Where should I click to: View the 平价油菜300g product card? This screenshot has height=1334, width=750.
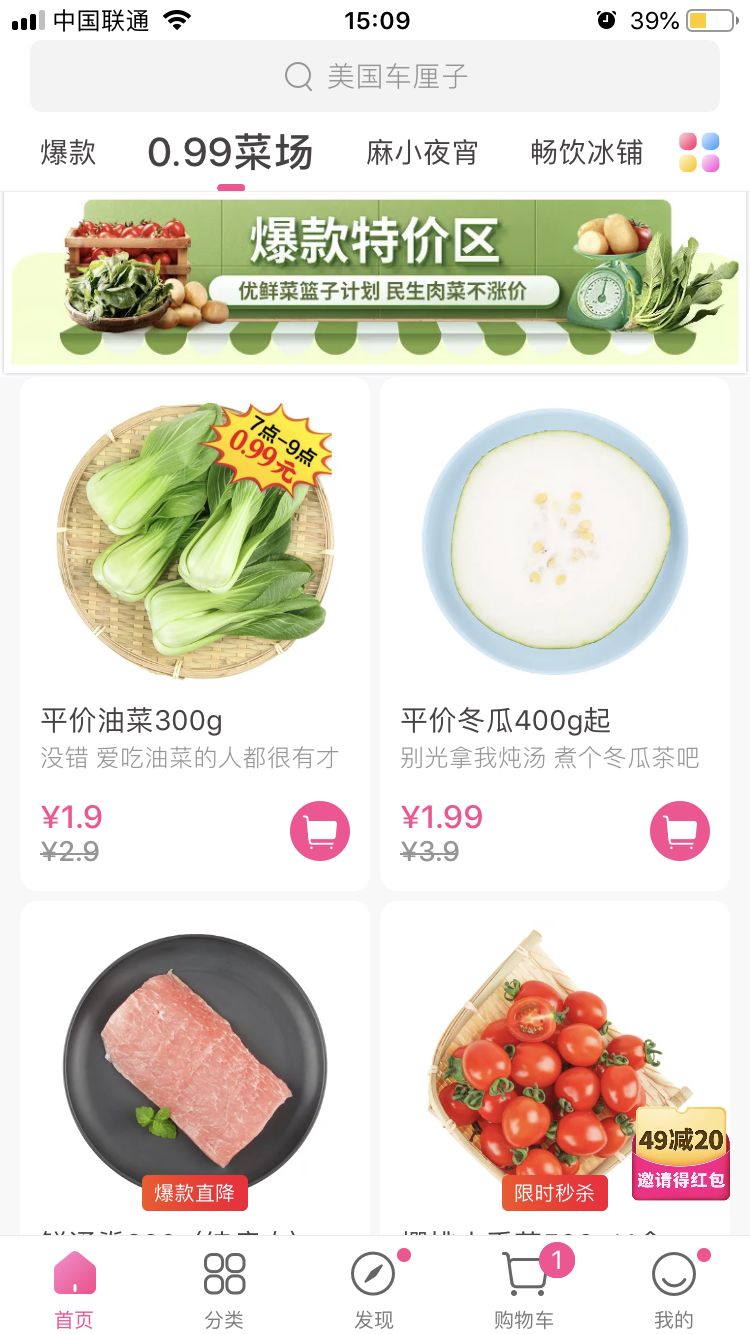[195, 600]
